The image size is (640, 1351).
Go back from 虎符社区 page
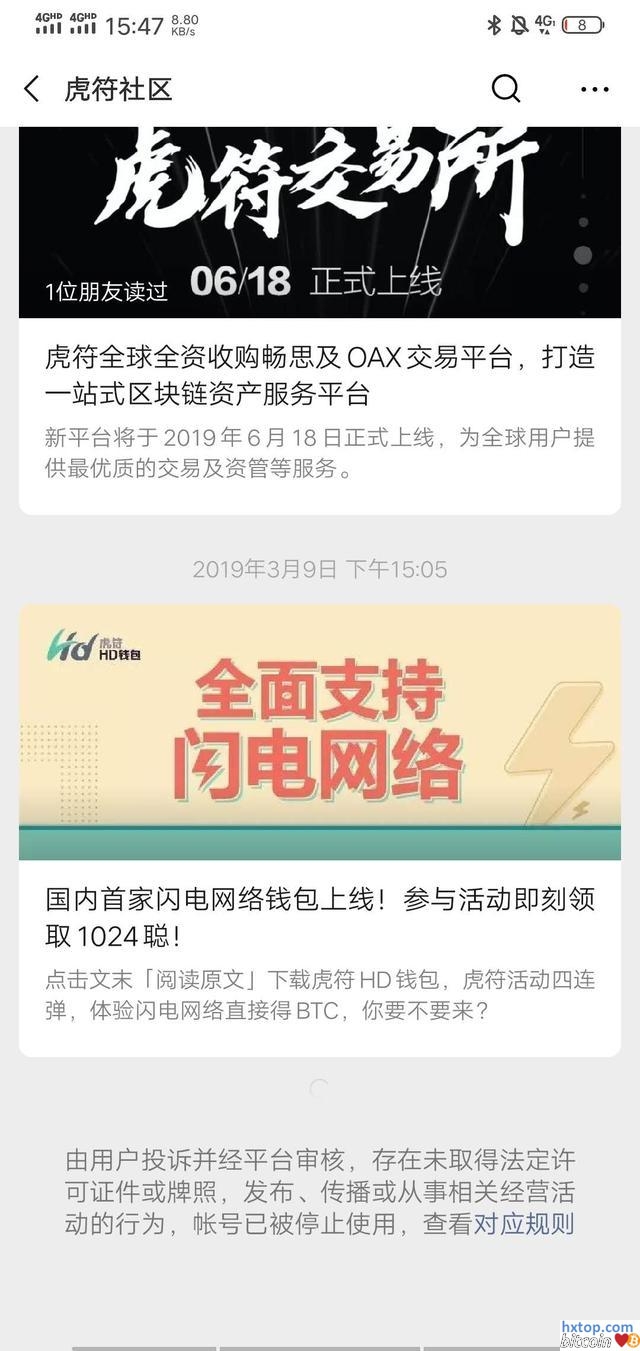coord(32,89)
